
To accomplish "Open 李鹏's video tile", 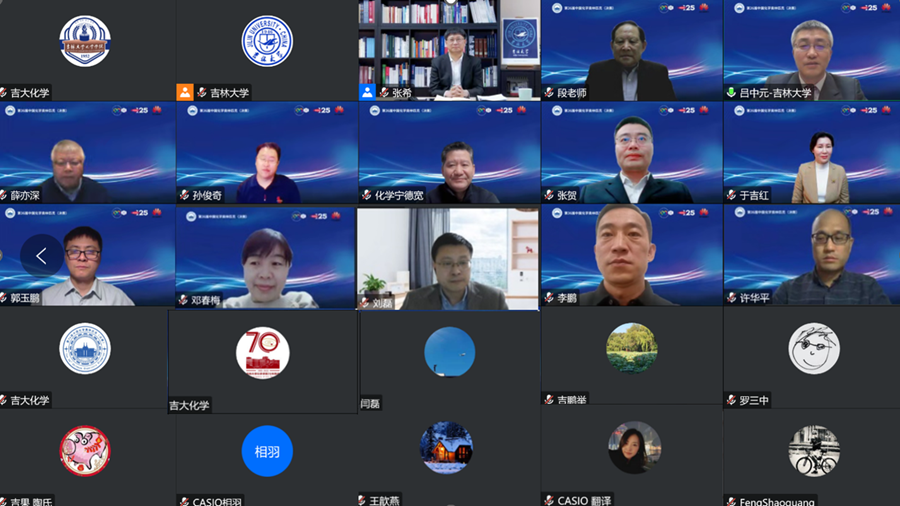I will (x=631, y=256).
